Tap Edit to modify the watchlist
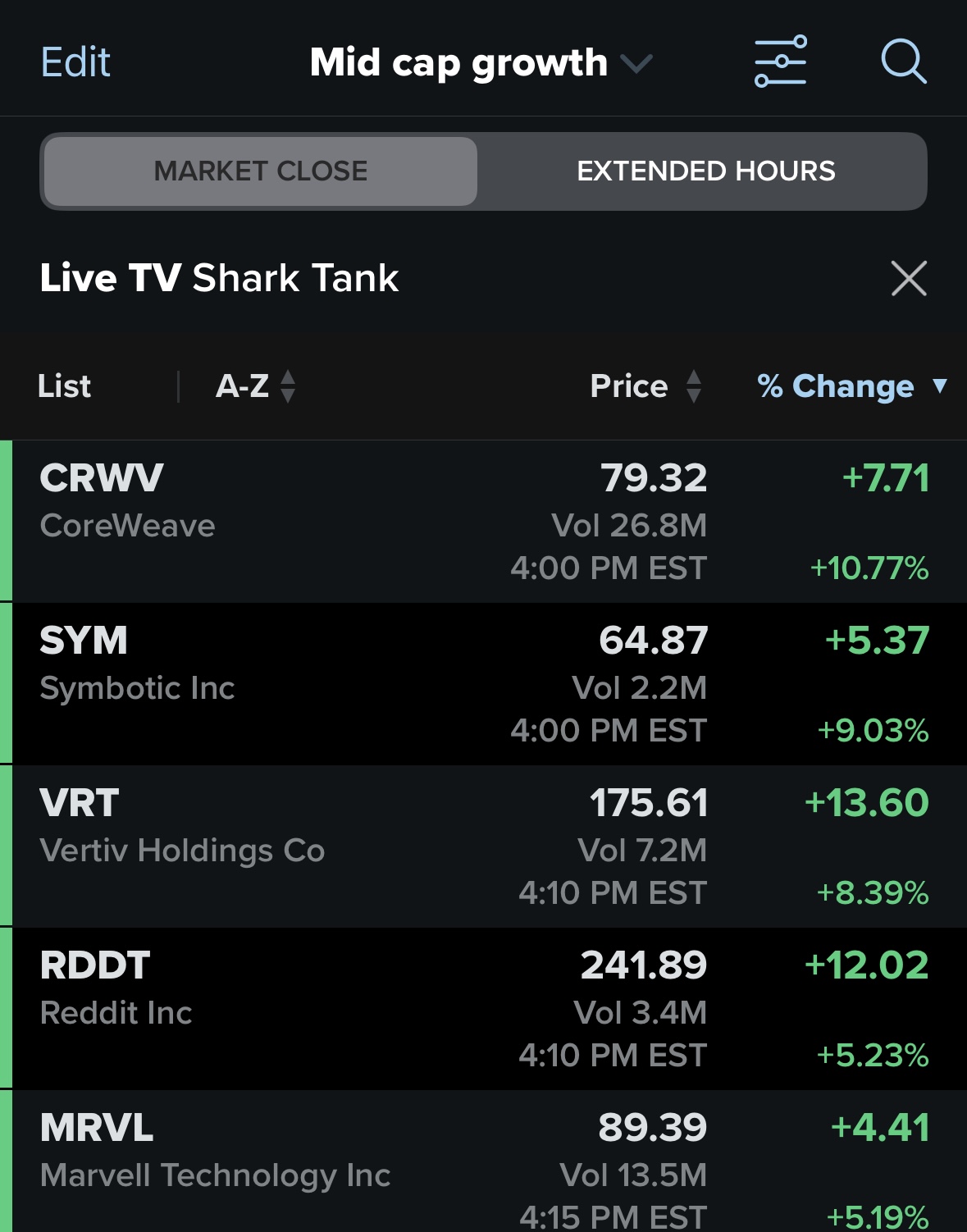Image resolution: width=967 pixels, height=1232 pixels. 75,62
